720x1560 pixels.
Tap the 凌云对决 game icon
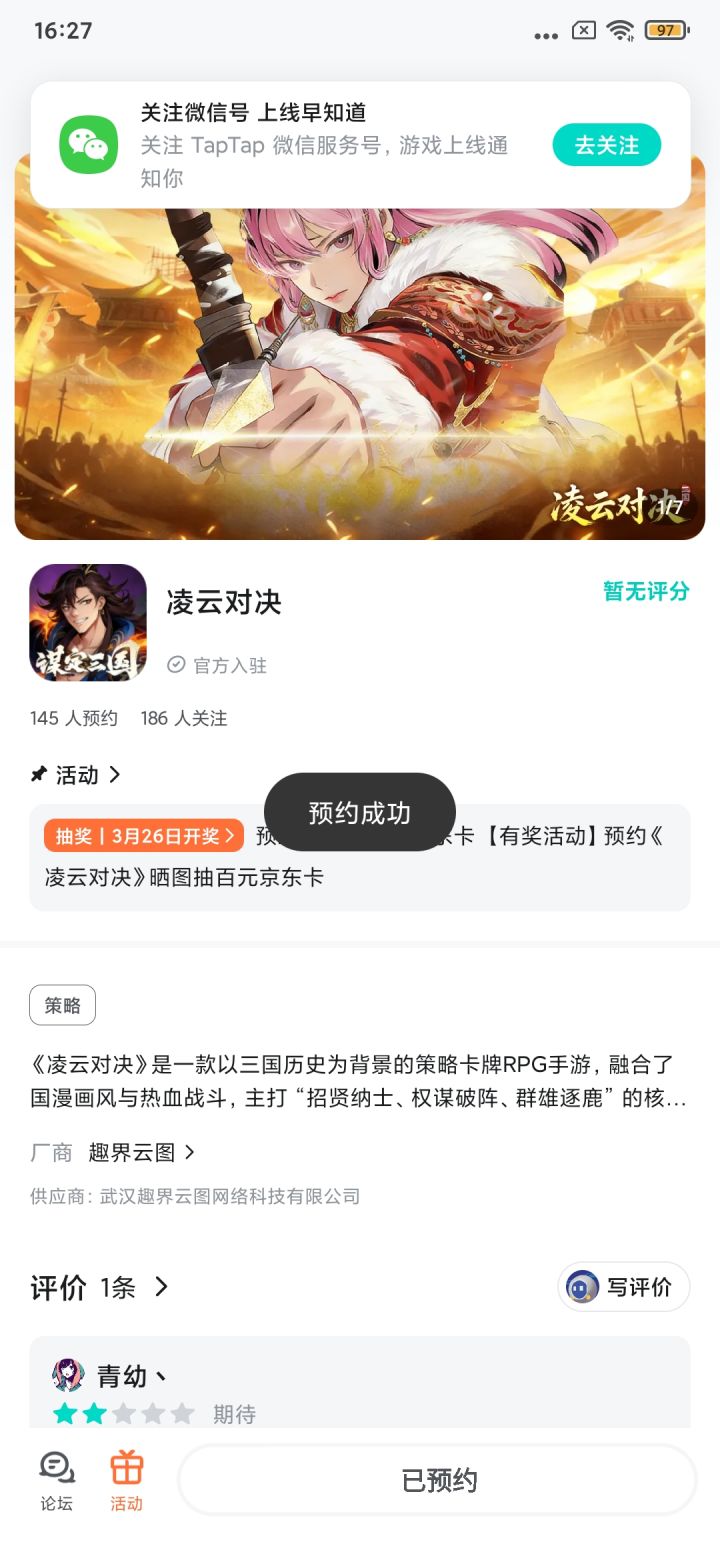(87, 621)
